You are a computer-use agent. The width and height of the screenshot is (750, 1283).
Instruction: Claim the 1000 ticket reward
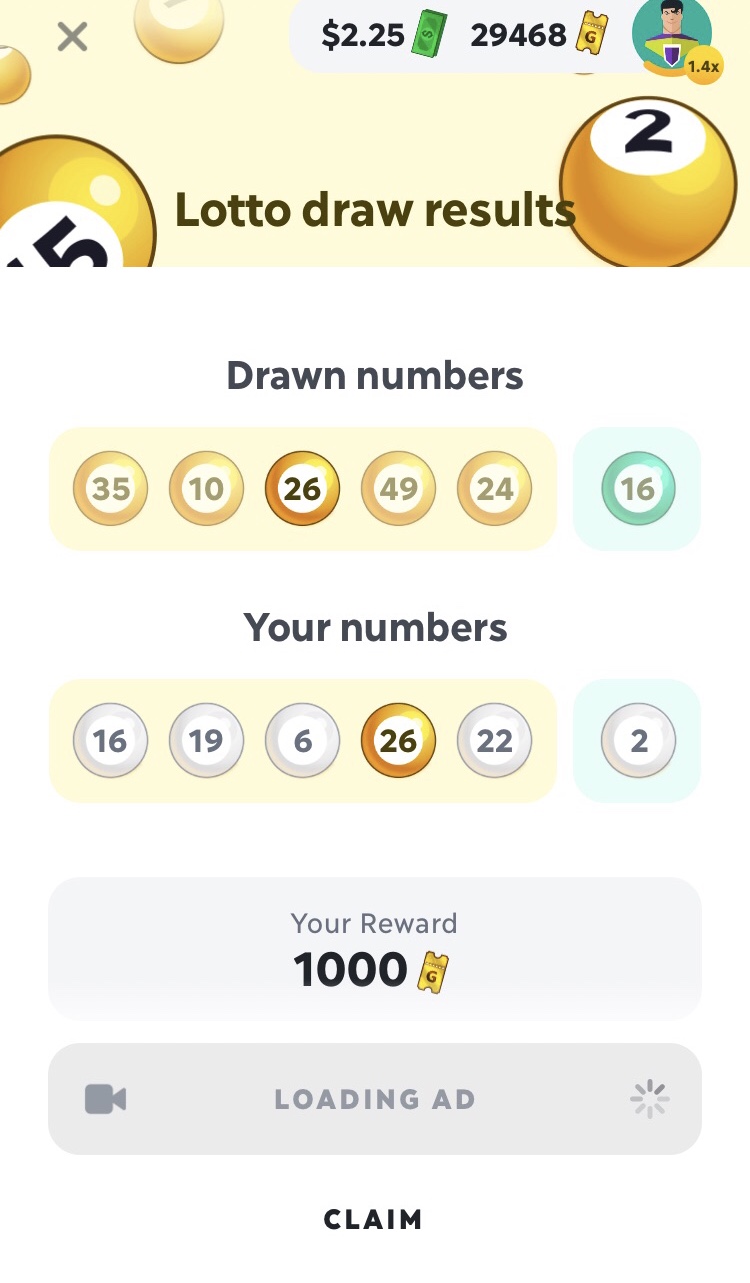[x=373, y=1219]
